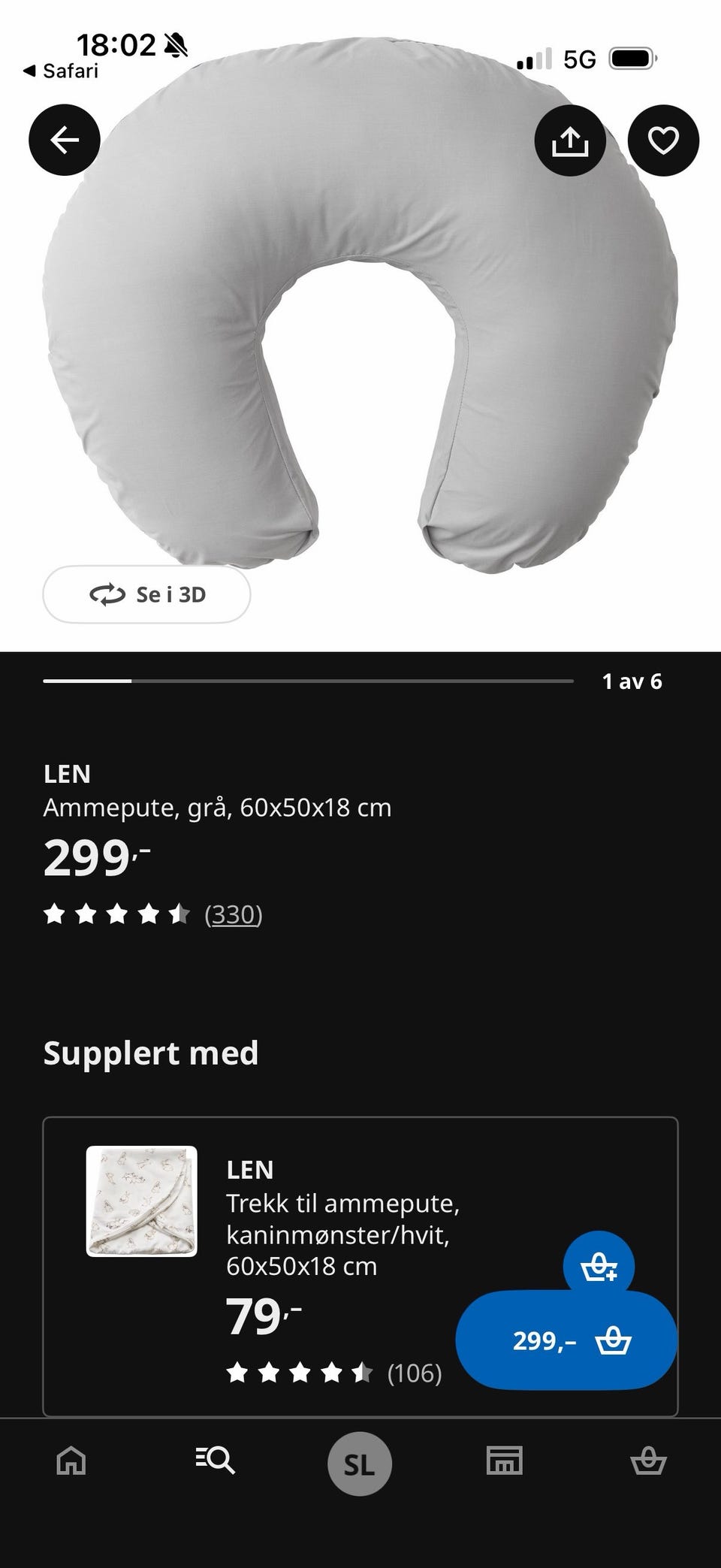
Task: Open the search tab
Action: (216, 1461)
